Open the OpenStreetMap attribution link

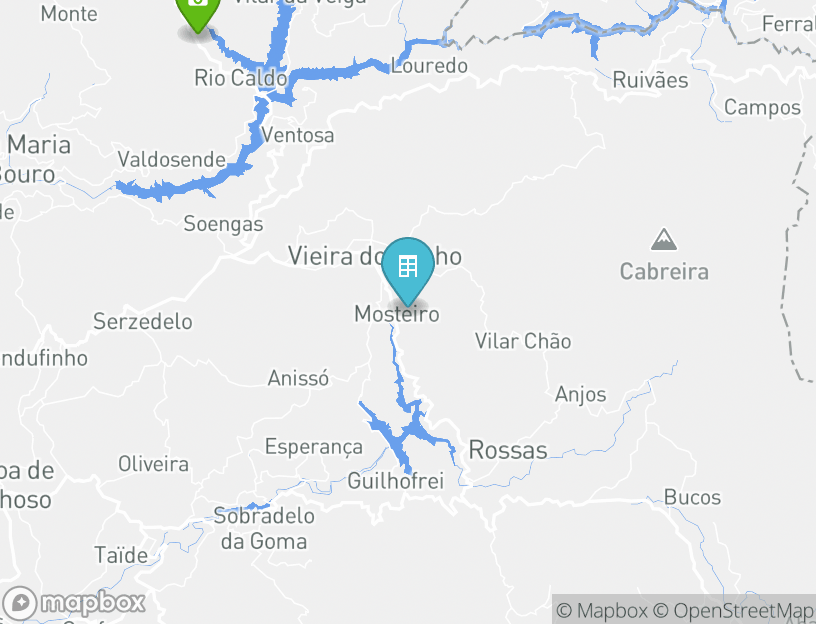733,610
